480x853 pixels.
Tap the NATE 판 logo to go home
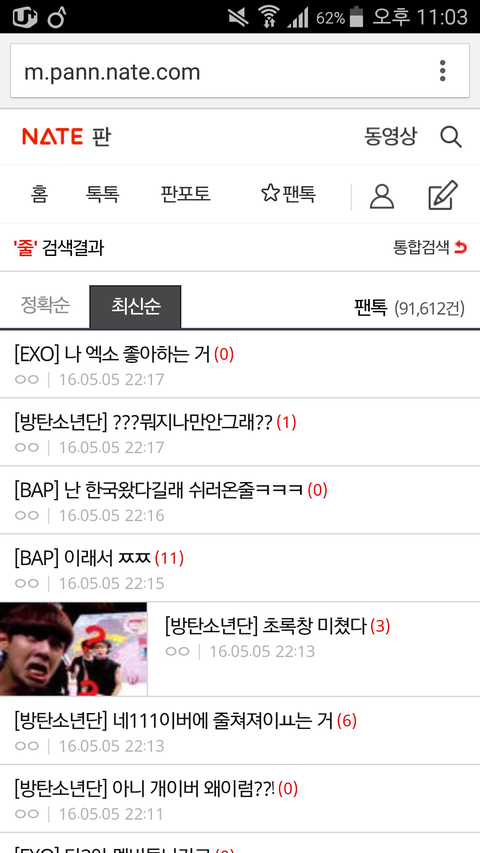point(66,137)
